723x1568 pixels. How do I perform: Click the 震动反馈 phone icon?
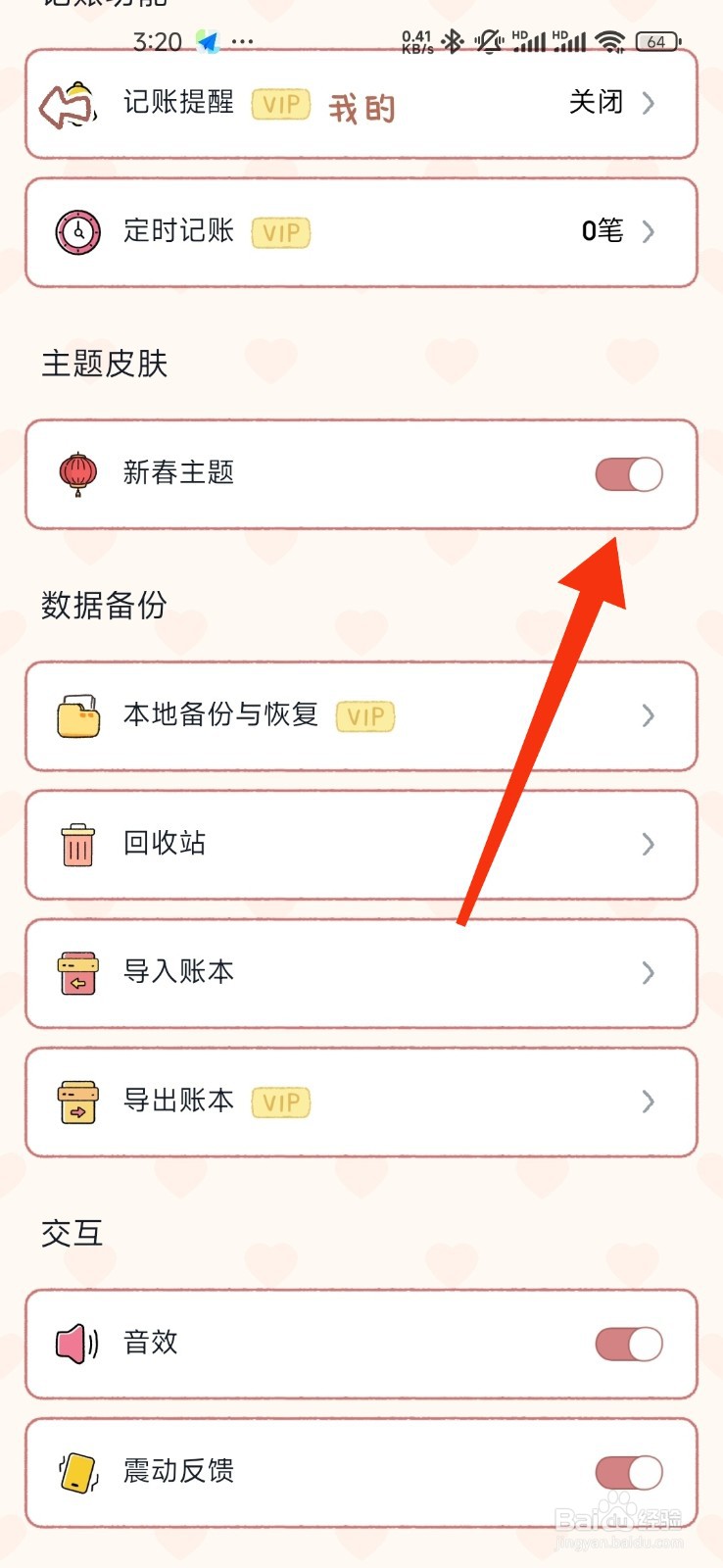[x=76, y=1472]
